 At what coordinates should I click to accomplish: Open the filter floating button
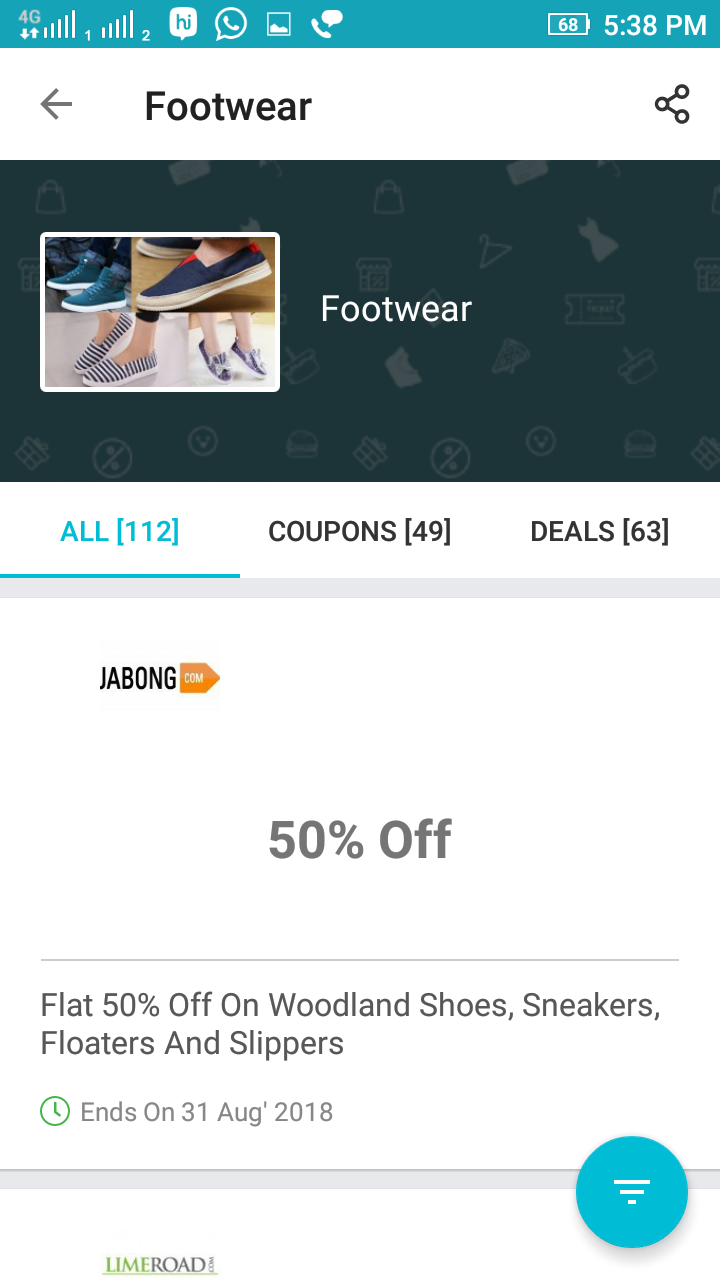[631, 1191]
